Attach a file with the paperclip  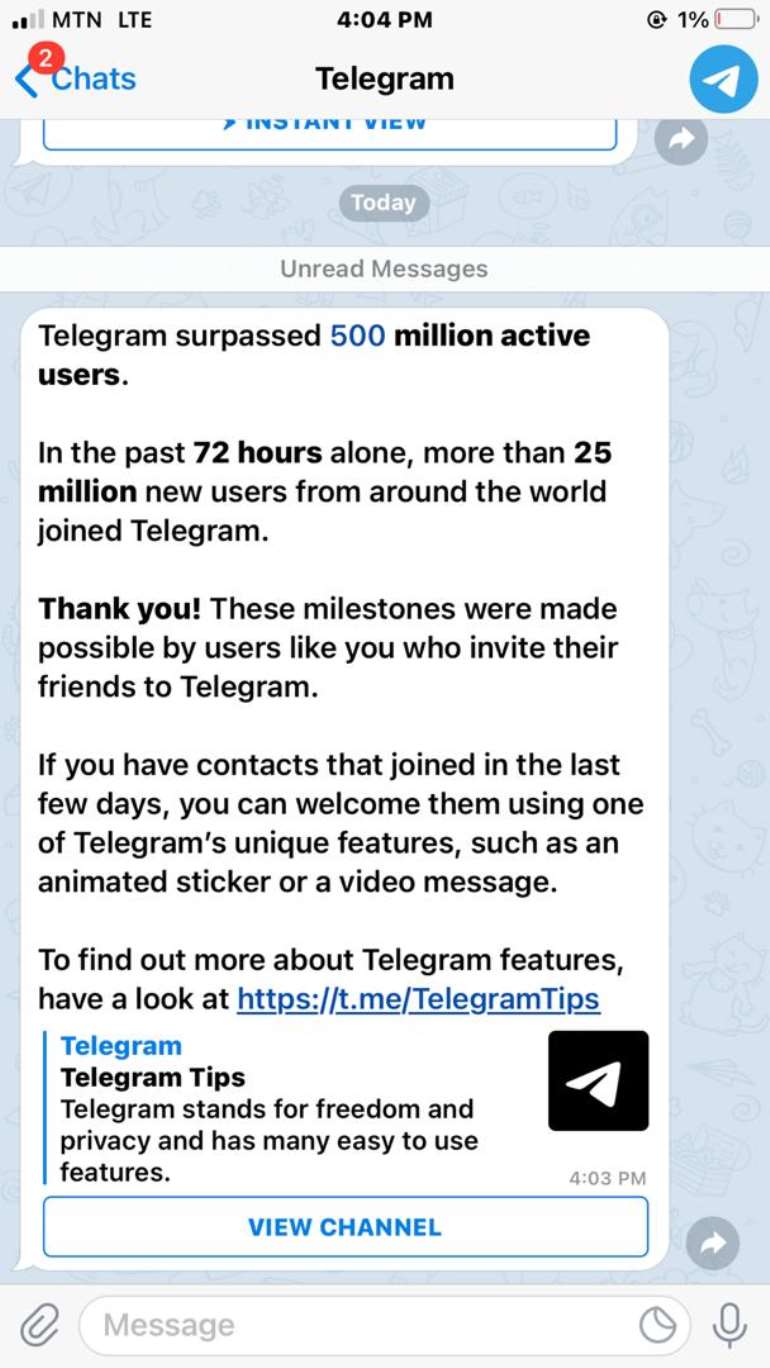[40, 1326]
